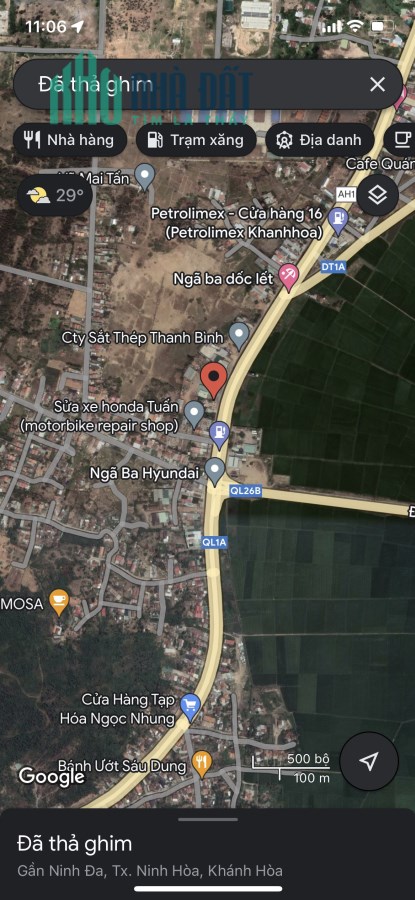Tap the red dropped pin

(214, 379)
